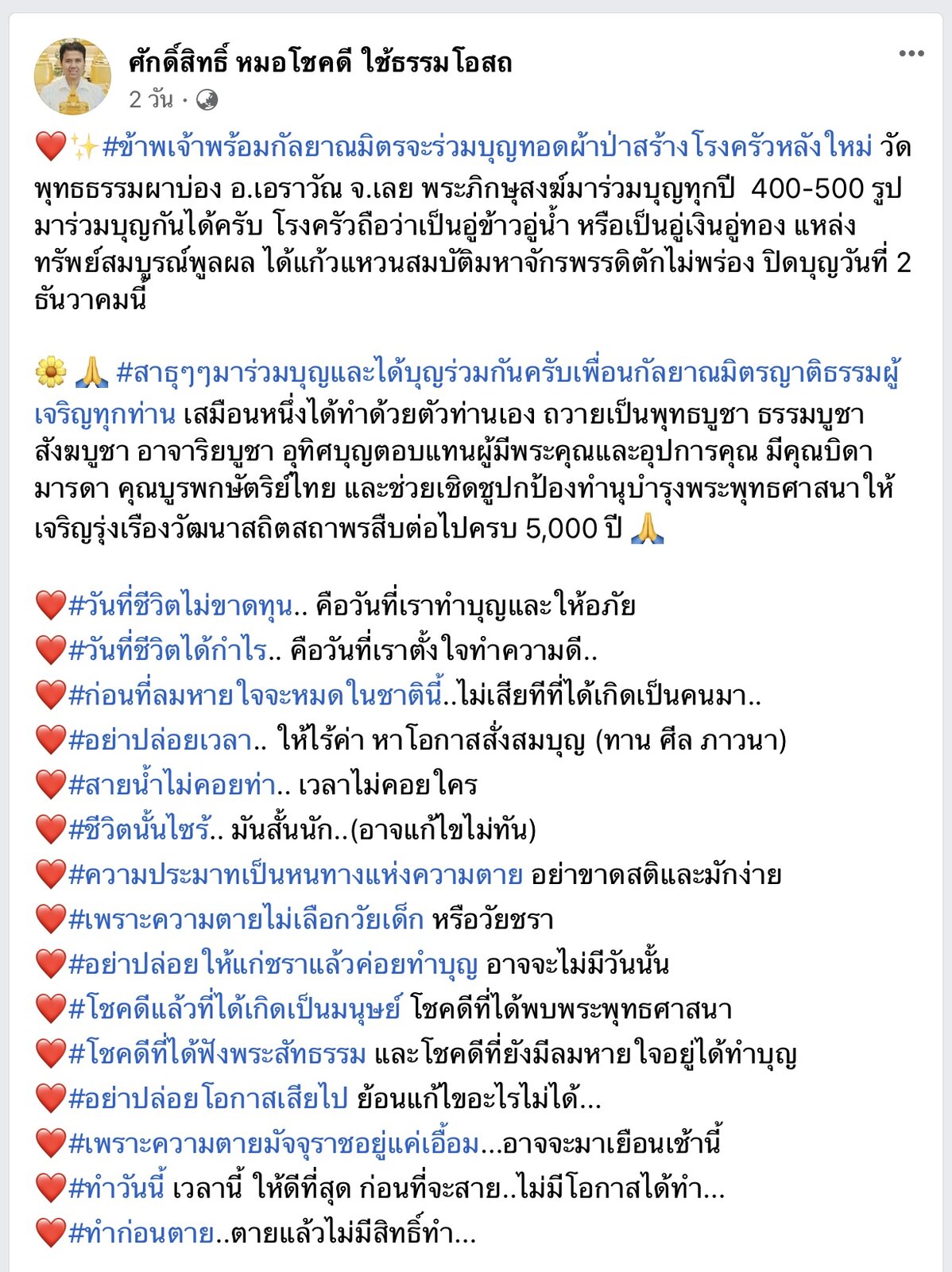Open the author's profile picture
The height and width of the screenshot is (1272, 952).
point(72,76)
